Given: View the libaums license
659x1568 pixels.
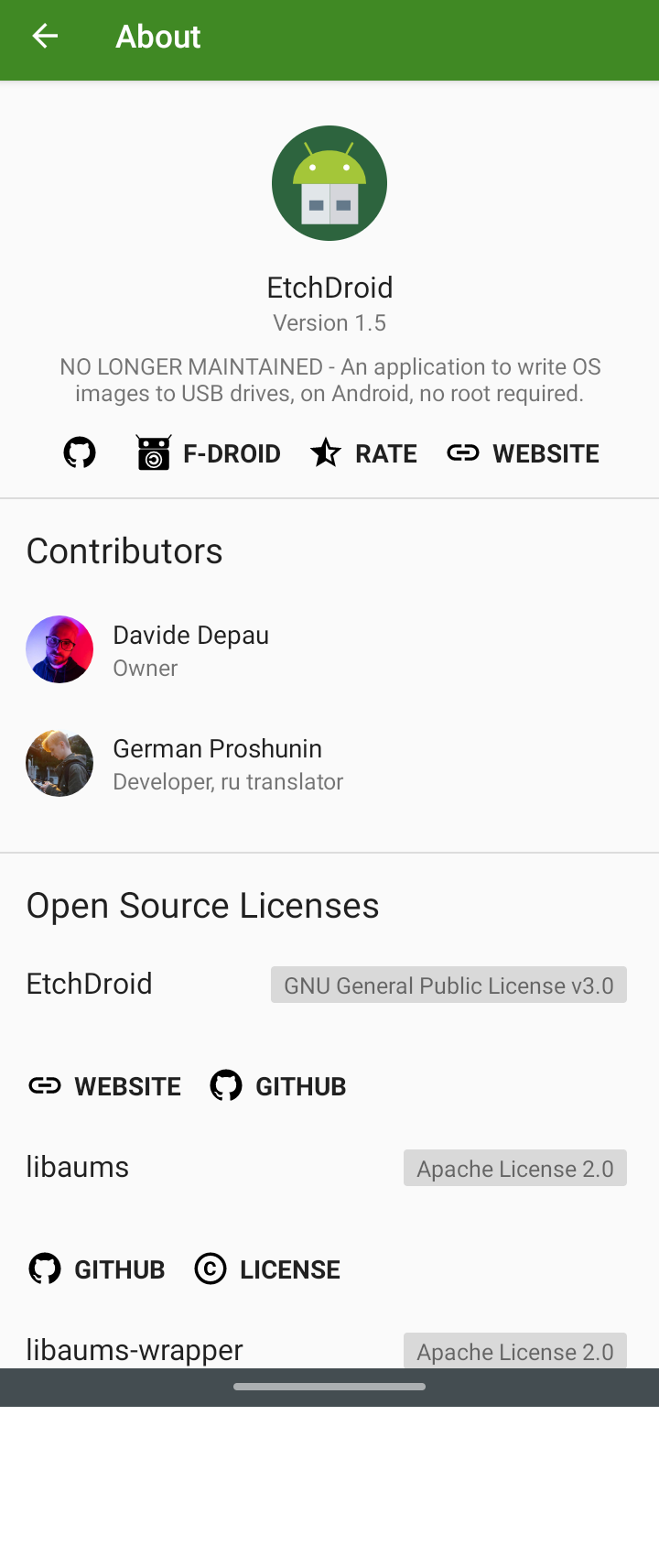Looking at the screenshot, I should pyautogui.click(x=267, y=1269).
